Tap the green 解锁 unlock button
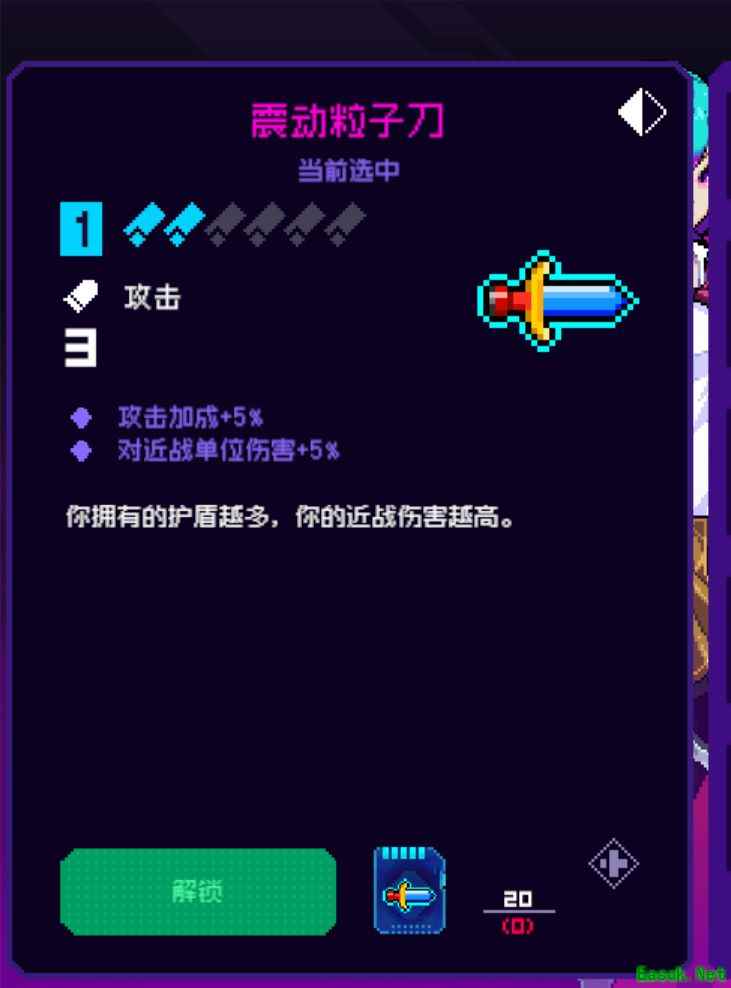This screenshot has height=988, width=731. coord(198,891)
